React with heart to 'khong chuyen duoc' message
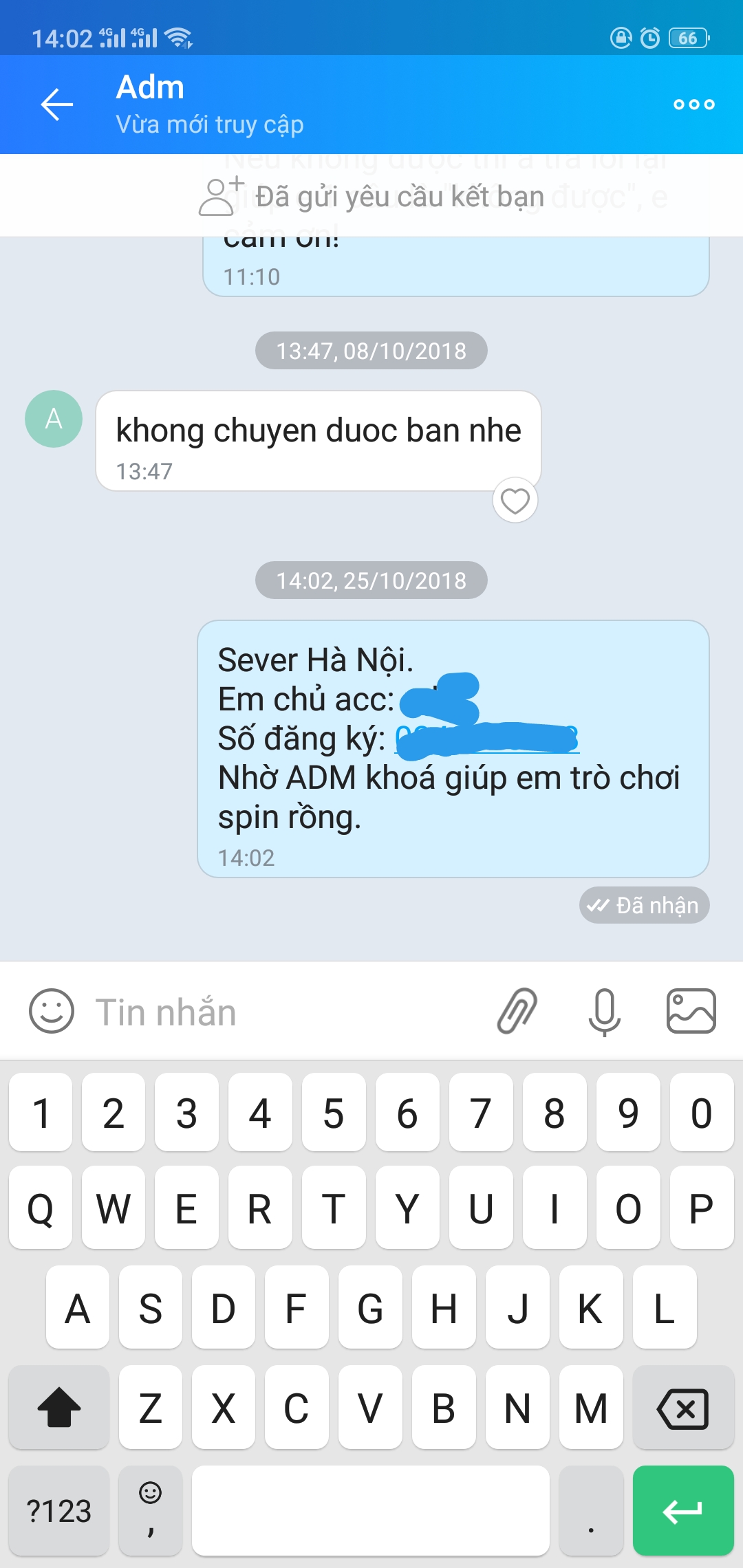Viewport: 743px width, 1568px height. point(515,501)
